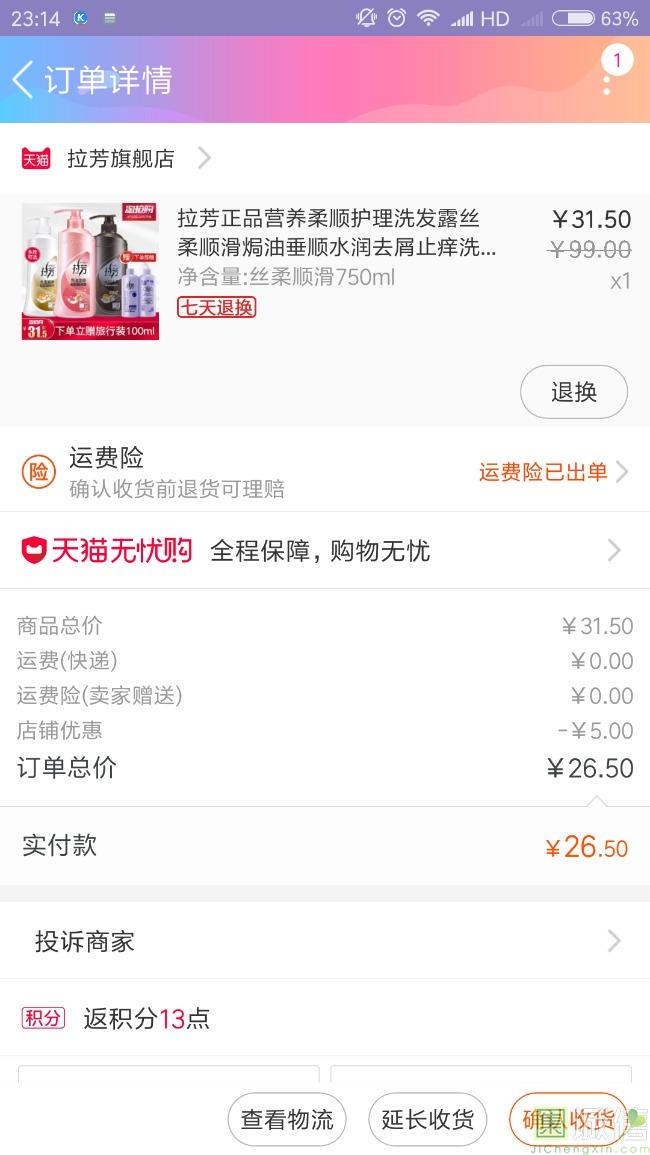This screenshot has height=1155, width=650.
Task: Open the 拉芳 shampoo product thumbnail
Action: click(90, 272)
